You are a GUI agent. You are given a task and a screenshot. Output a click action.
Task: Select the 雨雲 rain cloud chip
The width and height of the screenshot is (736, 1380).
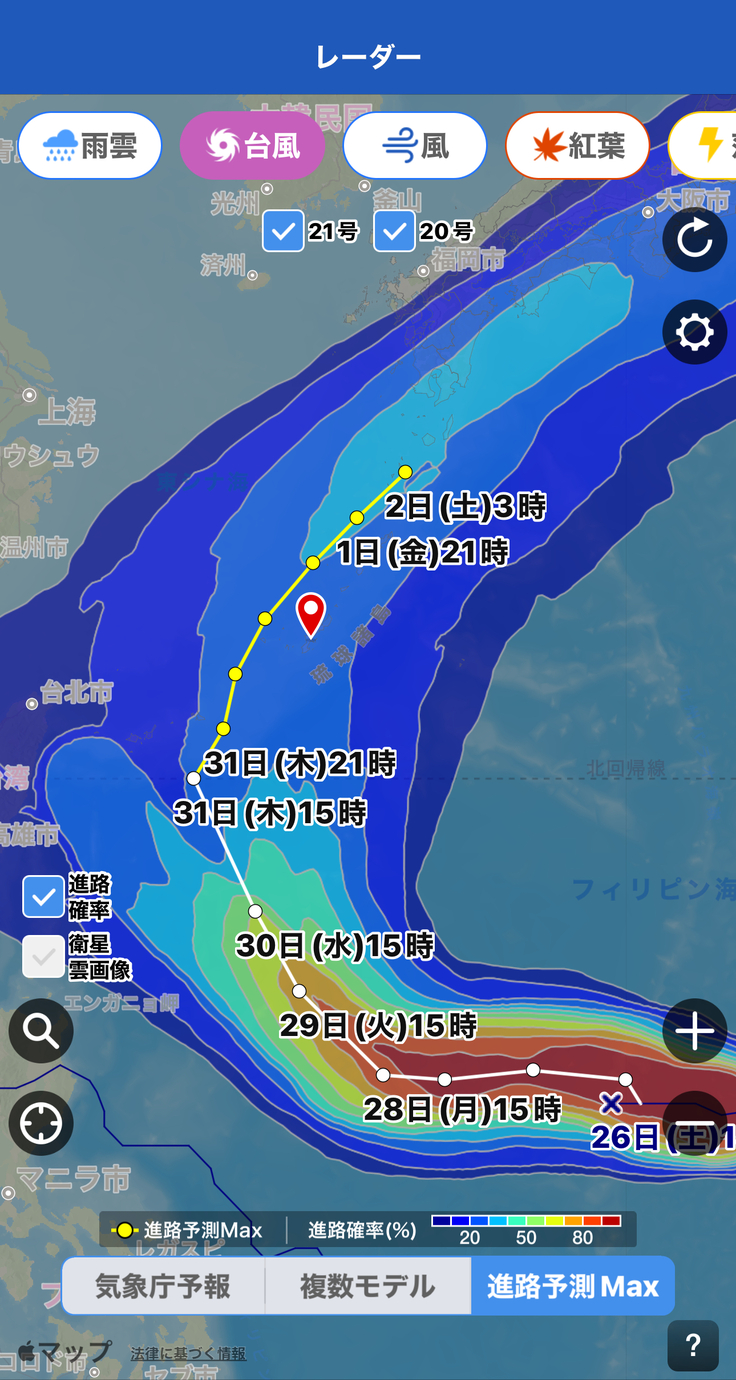[90, 146]
